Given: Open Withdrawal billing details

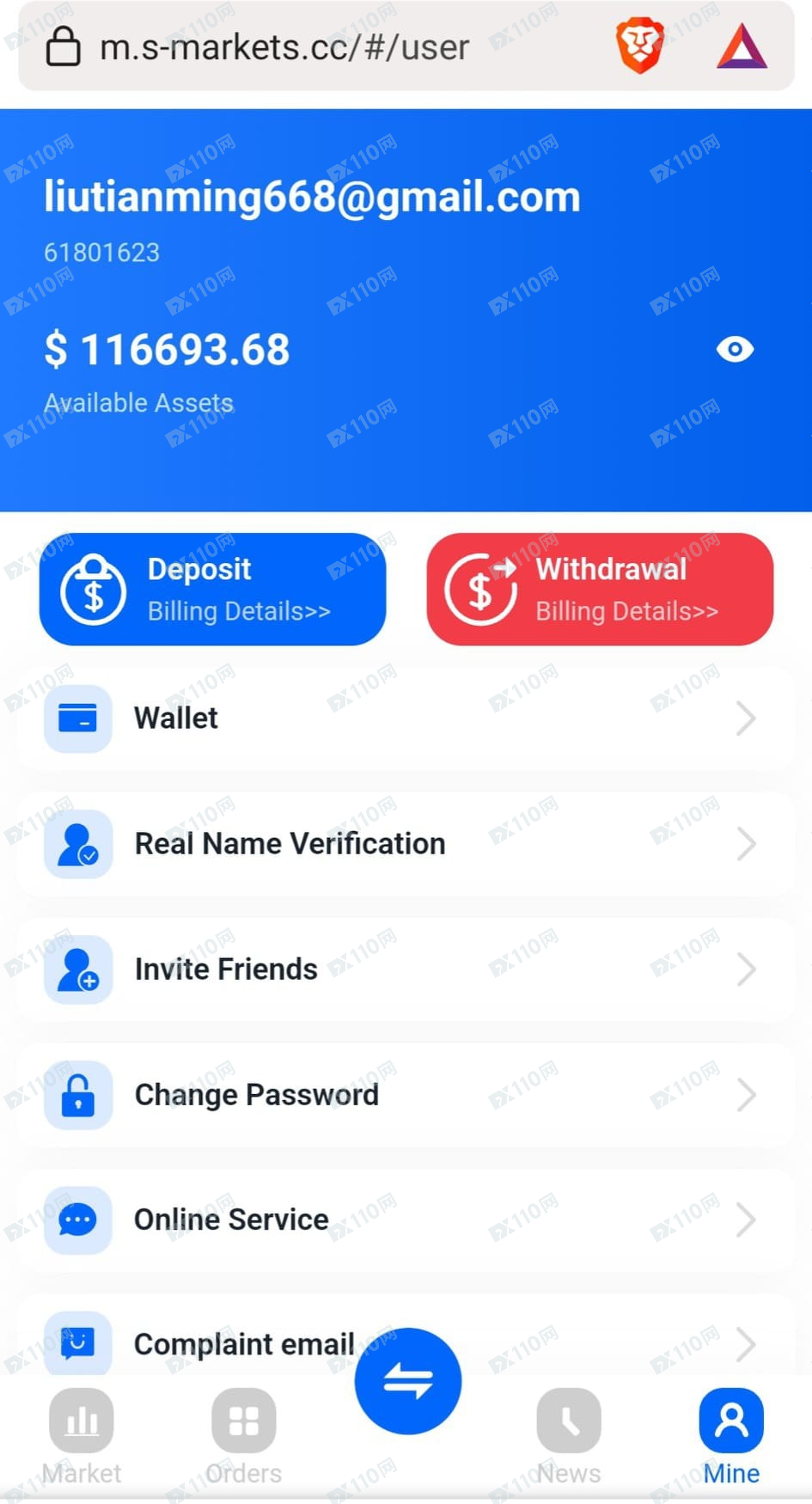Looking at the screenshot, I should [x=600, y=590].
